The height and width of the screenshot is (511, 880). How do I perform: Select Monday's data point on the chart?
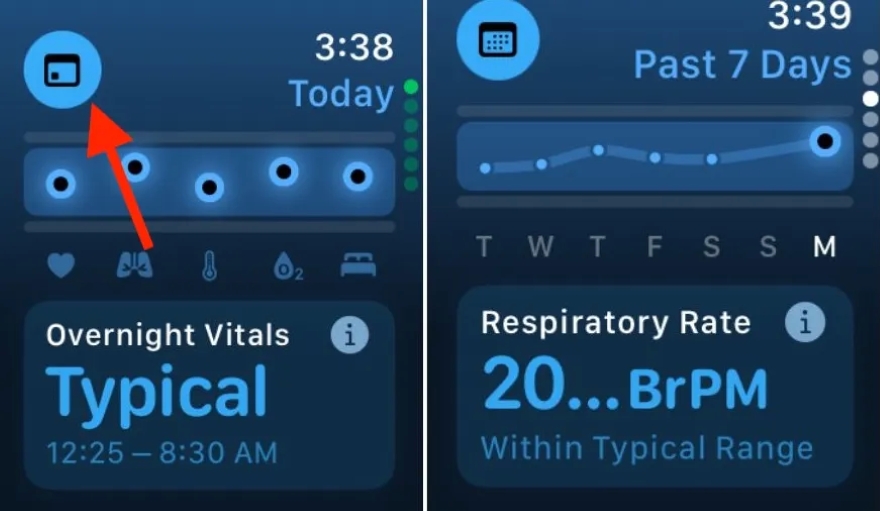(825, 141)
